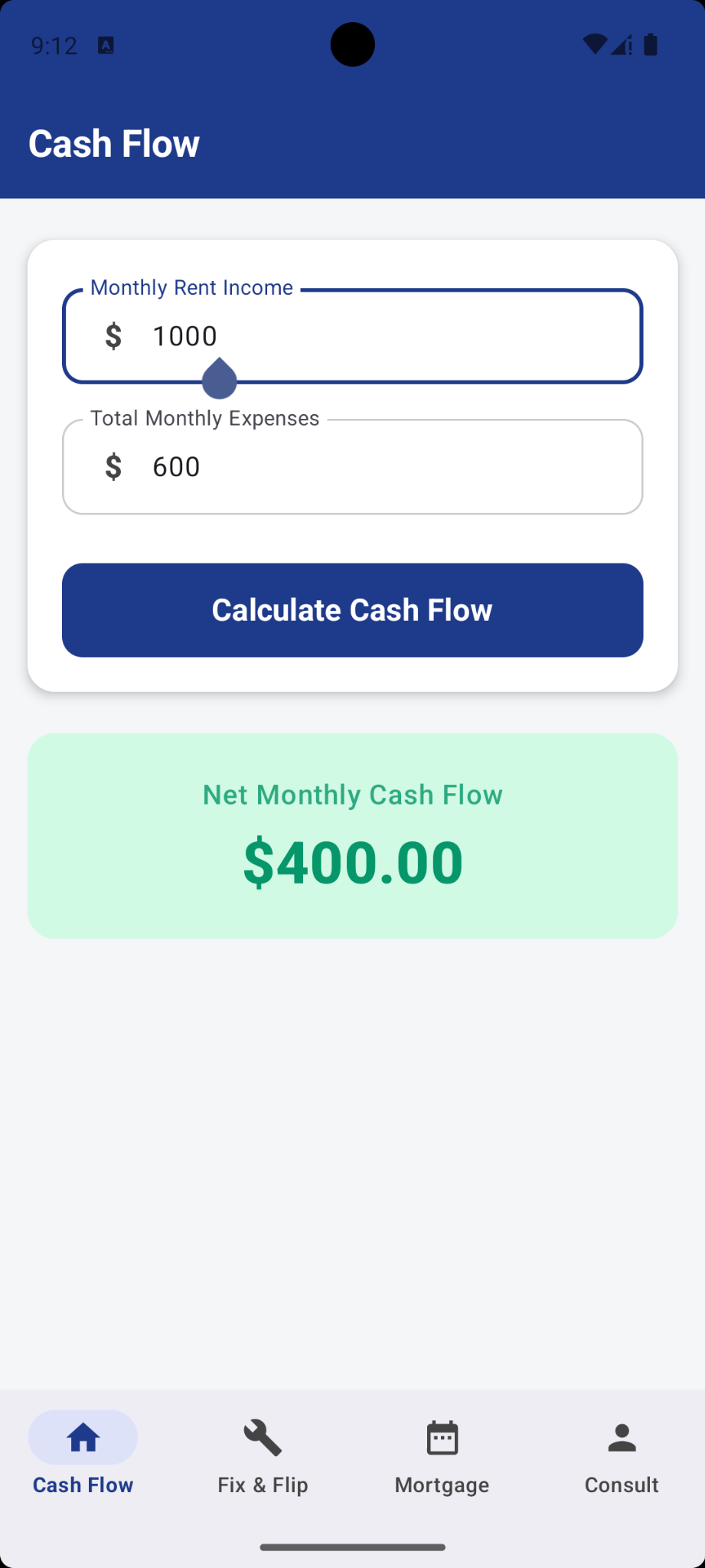Tap the battery icon in the status bar
This screenshot has height=1568, width=705.
click(x=650, y=44)
